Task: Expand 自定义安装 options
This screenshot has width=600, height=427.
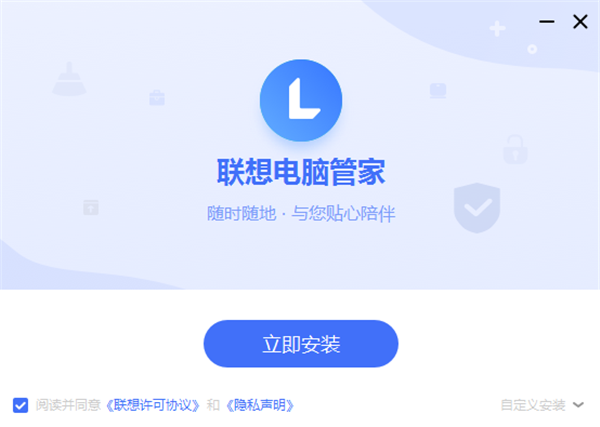Action: click(541, 405)
